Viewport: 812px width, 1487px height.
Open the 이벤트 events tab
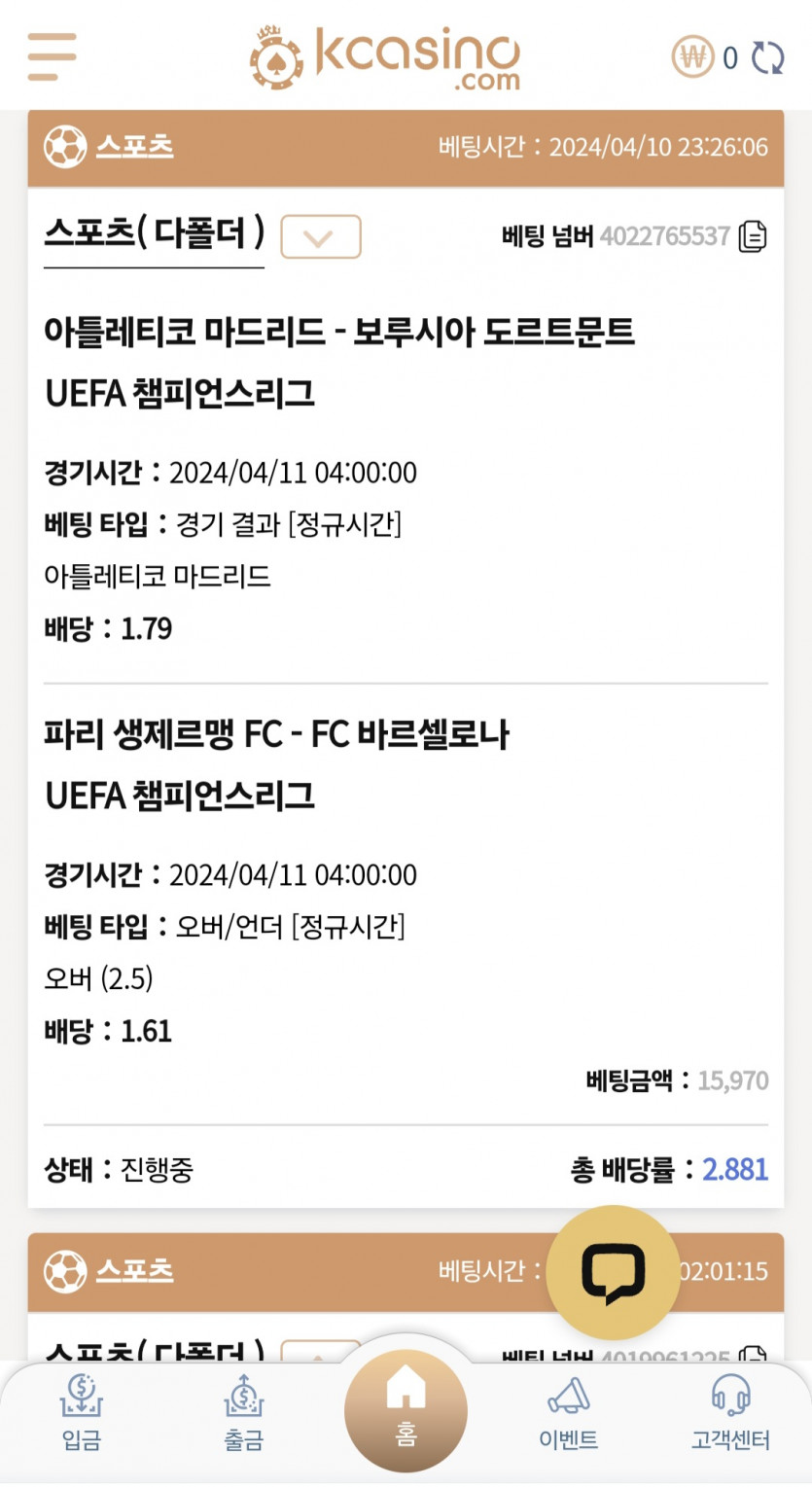coord(569,1412)
